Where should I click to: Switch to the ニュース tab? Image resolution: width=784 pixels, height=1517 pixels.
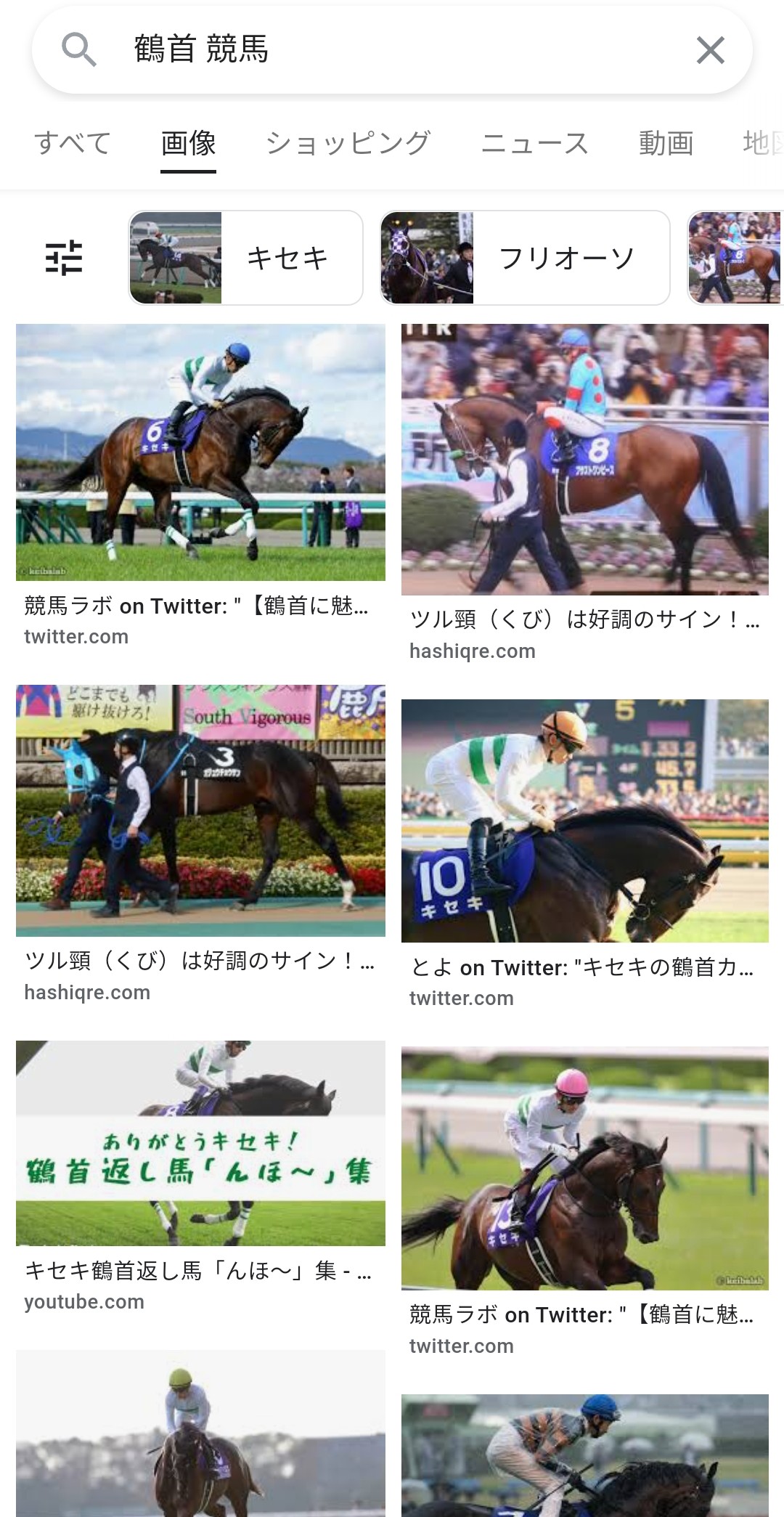pos(534,143)
